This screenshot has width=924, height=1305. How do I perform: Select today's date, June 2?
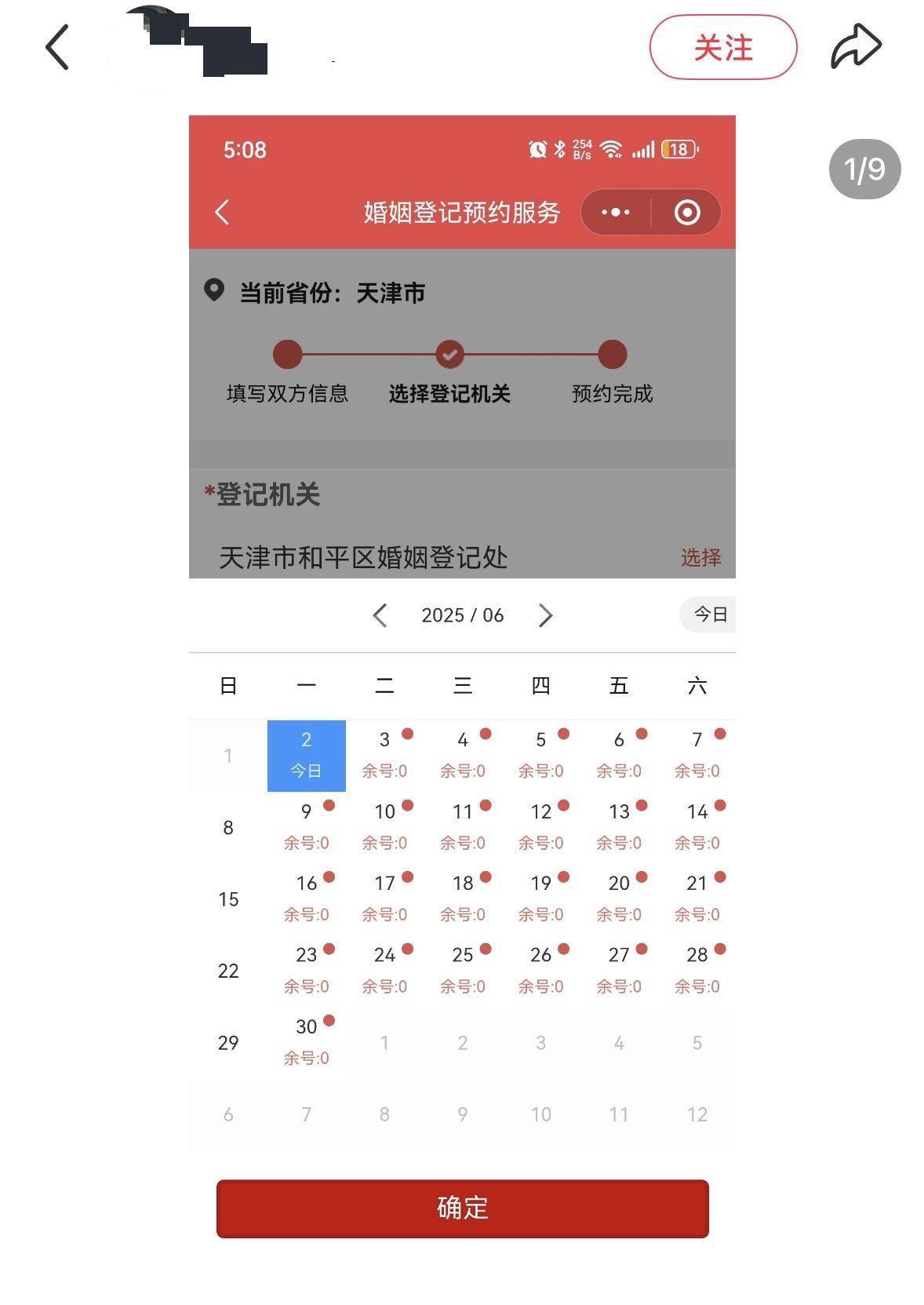point(306,755)
